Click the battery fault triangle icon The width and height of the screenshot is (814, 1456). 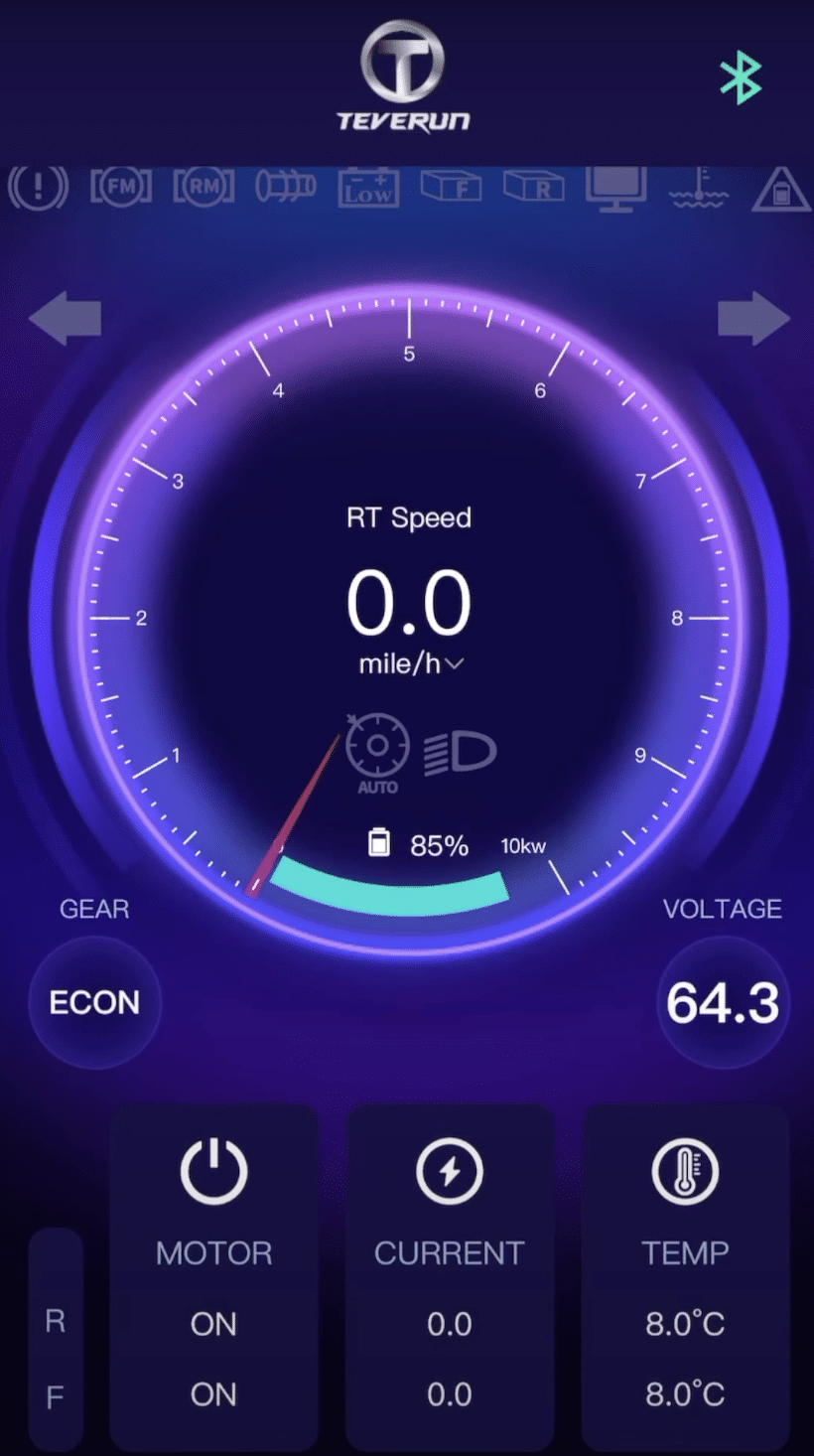(781, 189)
